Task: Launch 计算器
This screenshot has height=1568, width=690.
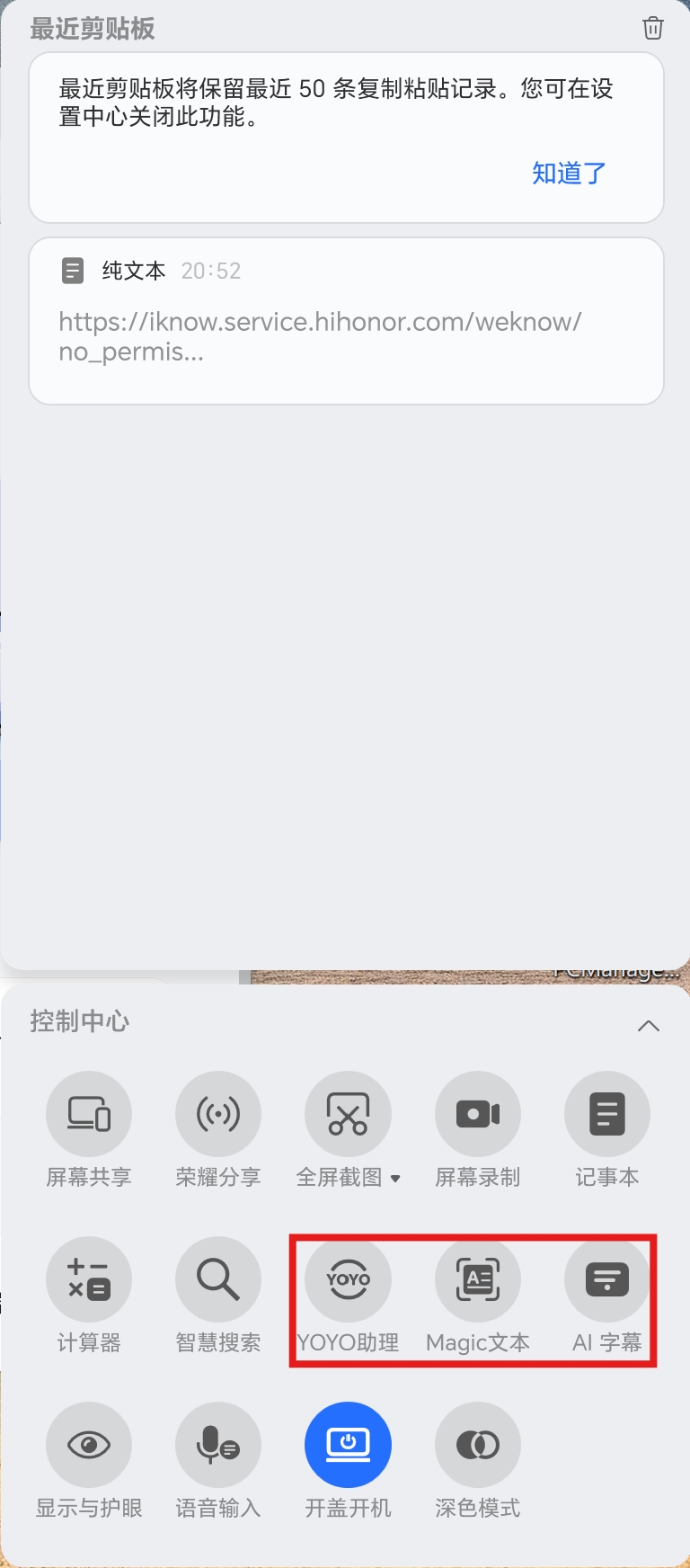Action: click(x=89, y=1279)
